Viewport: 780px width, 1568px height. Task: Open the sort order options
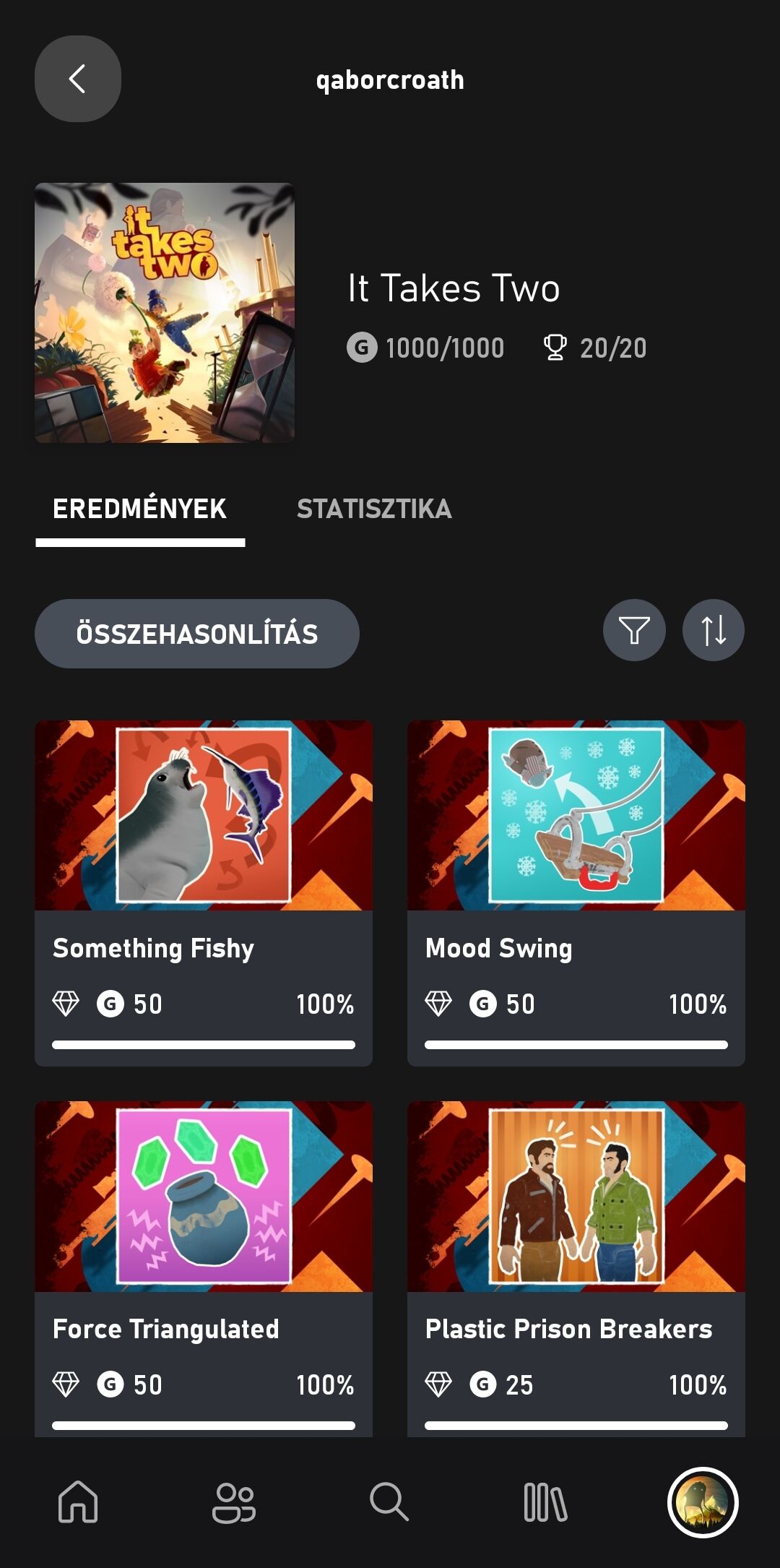[x=713, y=630]
